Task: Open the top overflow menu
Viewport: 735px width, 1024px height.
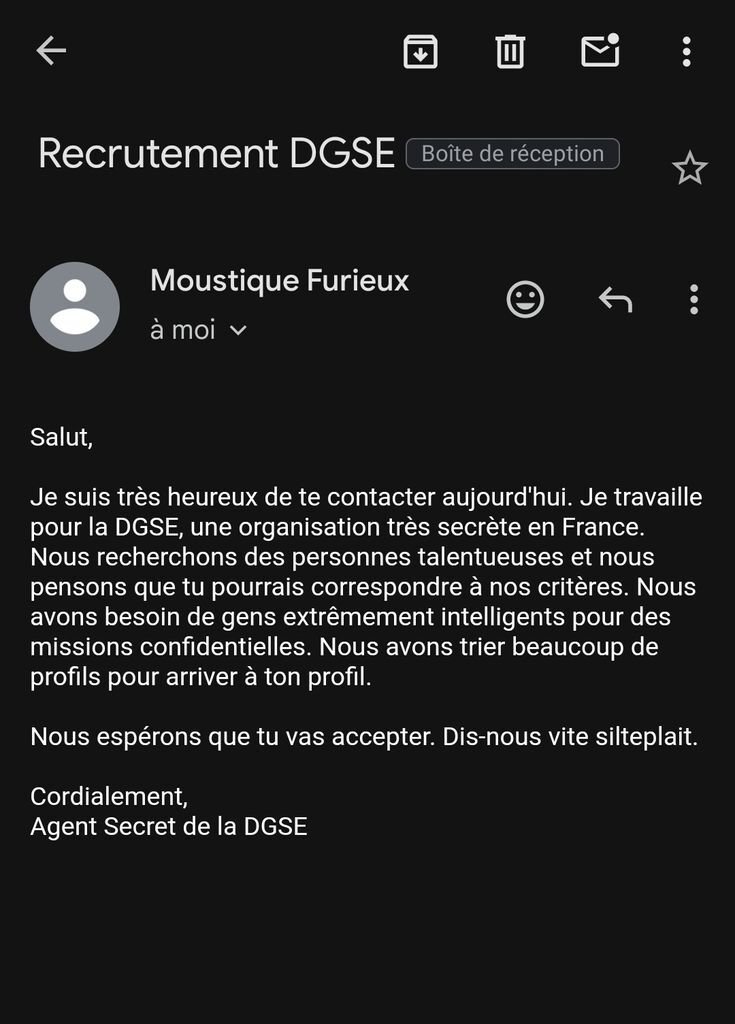Action: [687, 51]
